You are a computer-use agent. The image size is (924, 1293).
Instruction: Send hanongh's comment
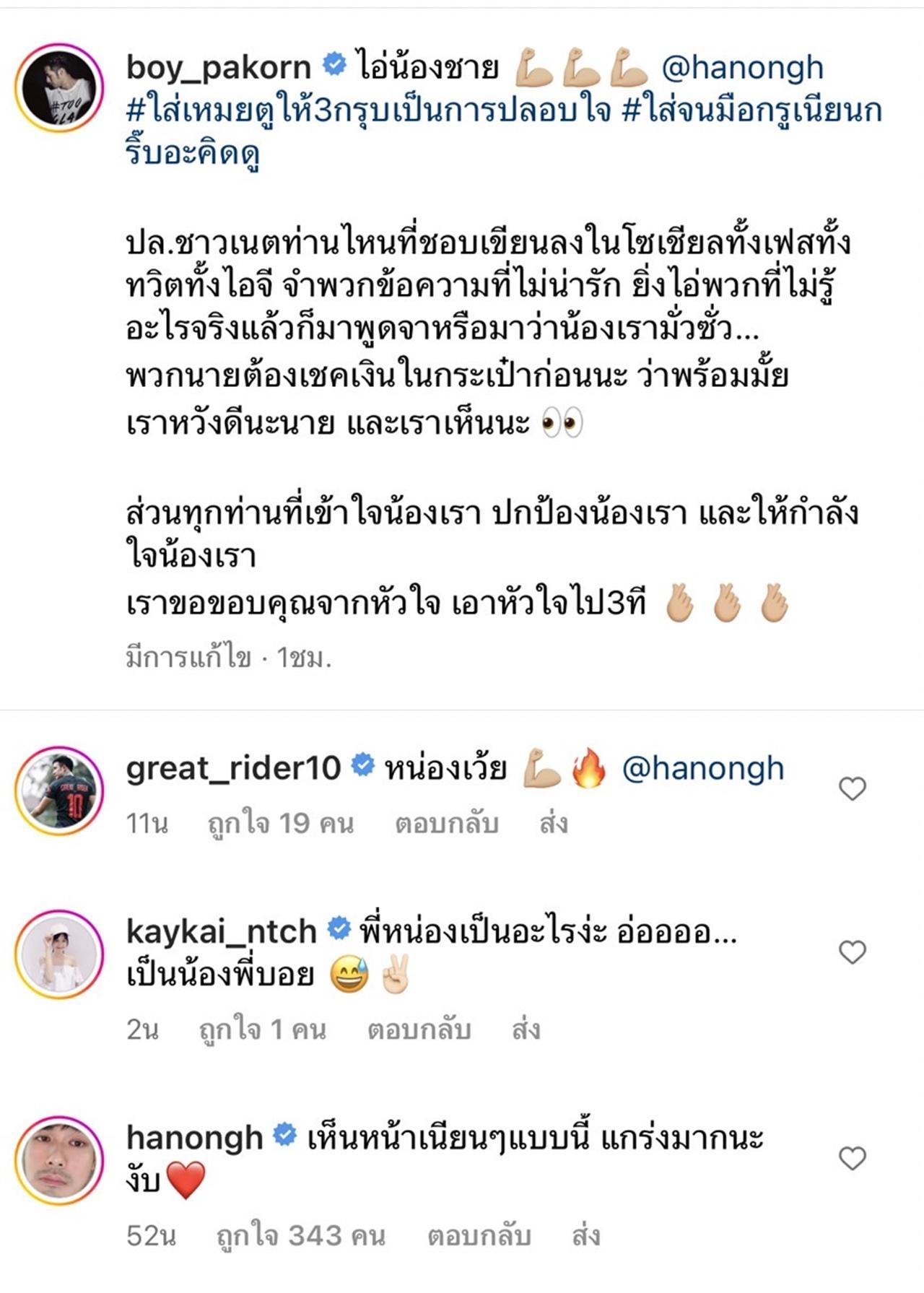(x=585, y=1236)
